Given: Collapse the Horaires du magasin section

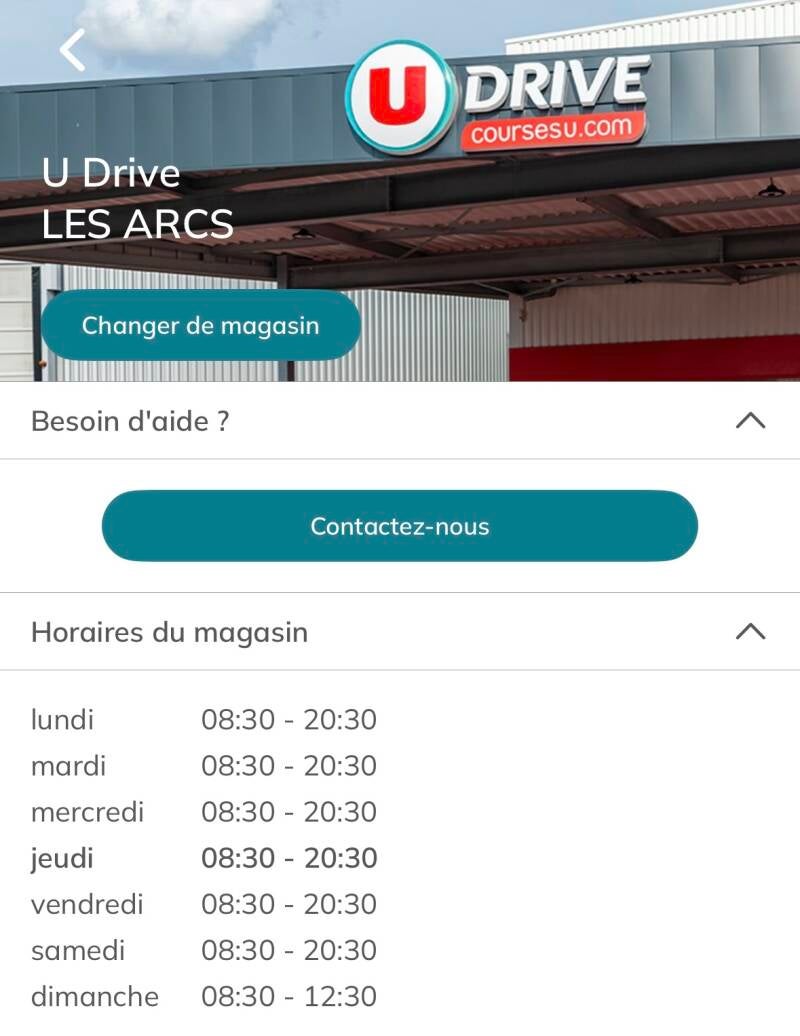Looking at the screenshot, I should click(750, 632).
